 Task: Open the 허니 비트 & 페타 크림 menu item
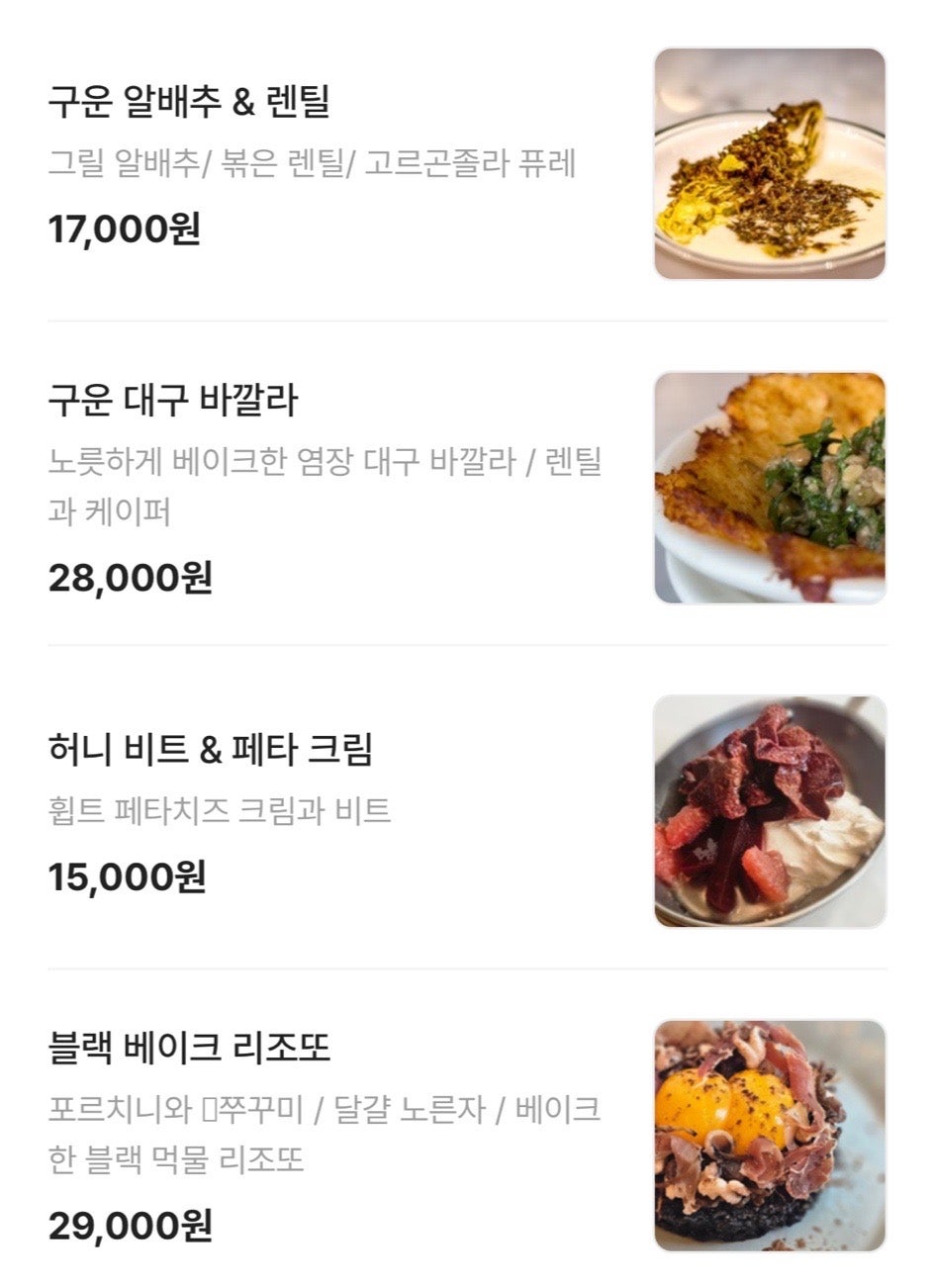coord(210,749)
